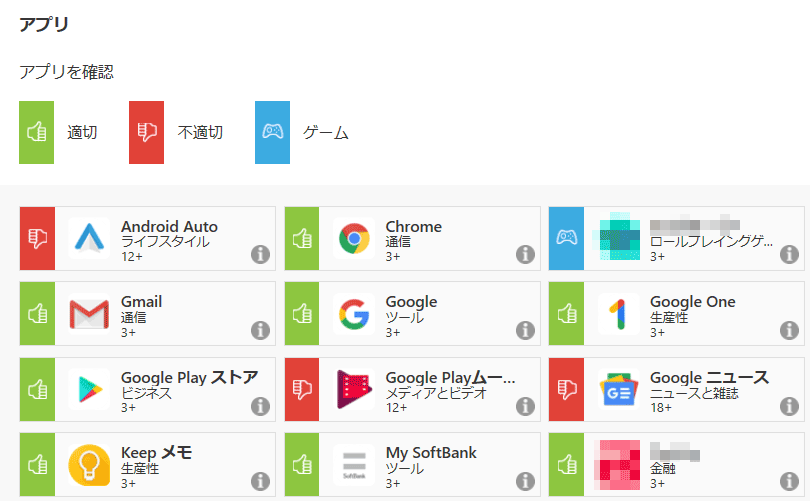Change Android Auto's thumbs-down rating

37,238
